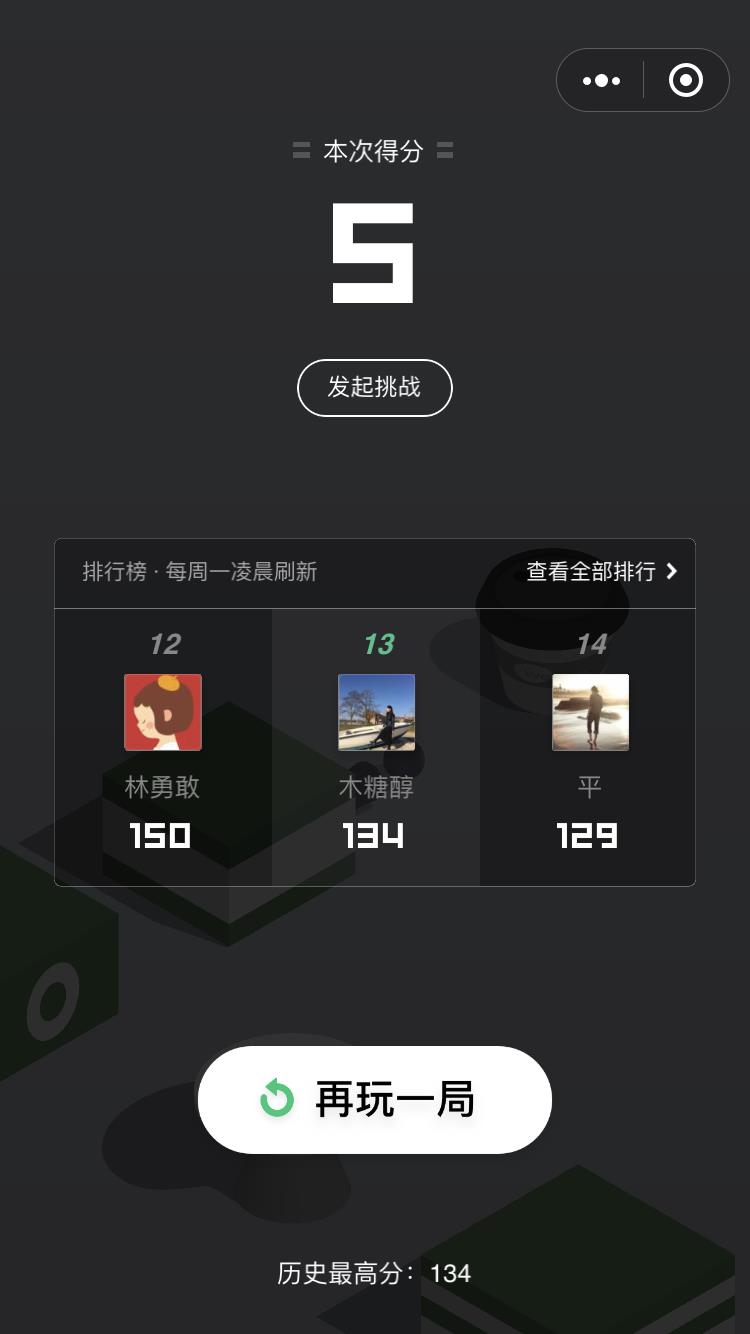Open the mini program more options menu

point(601,80)
